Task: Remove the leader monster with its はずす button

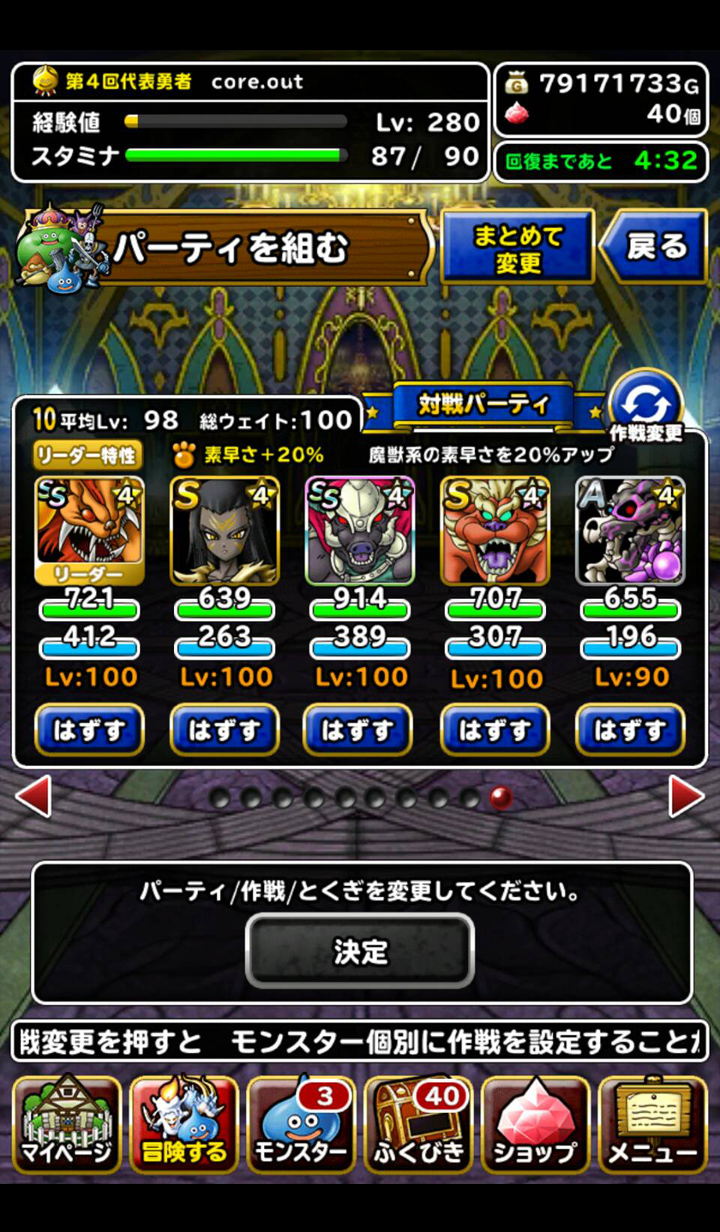Action: coord(90,730)
